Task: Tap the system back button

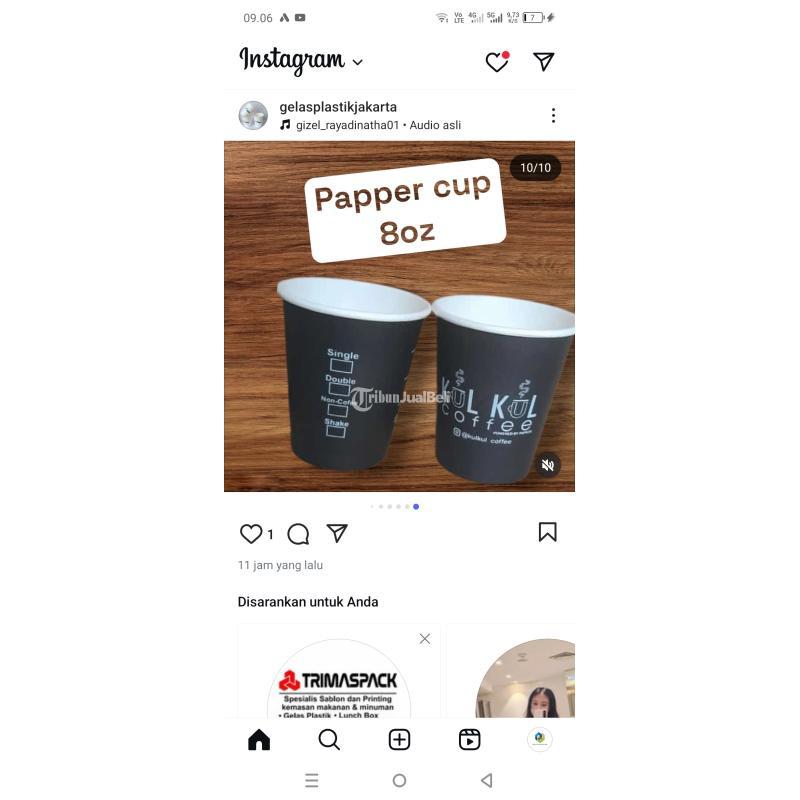Action: tap(487, 780)
